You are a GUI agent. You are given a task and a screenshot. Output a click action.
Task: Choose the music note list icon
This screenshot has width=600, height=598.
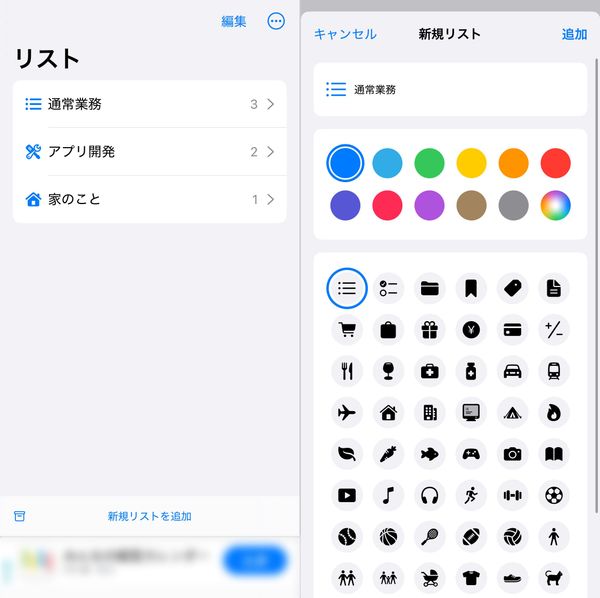(x=388, y=495)
